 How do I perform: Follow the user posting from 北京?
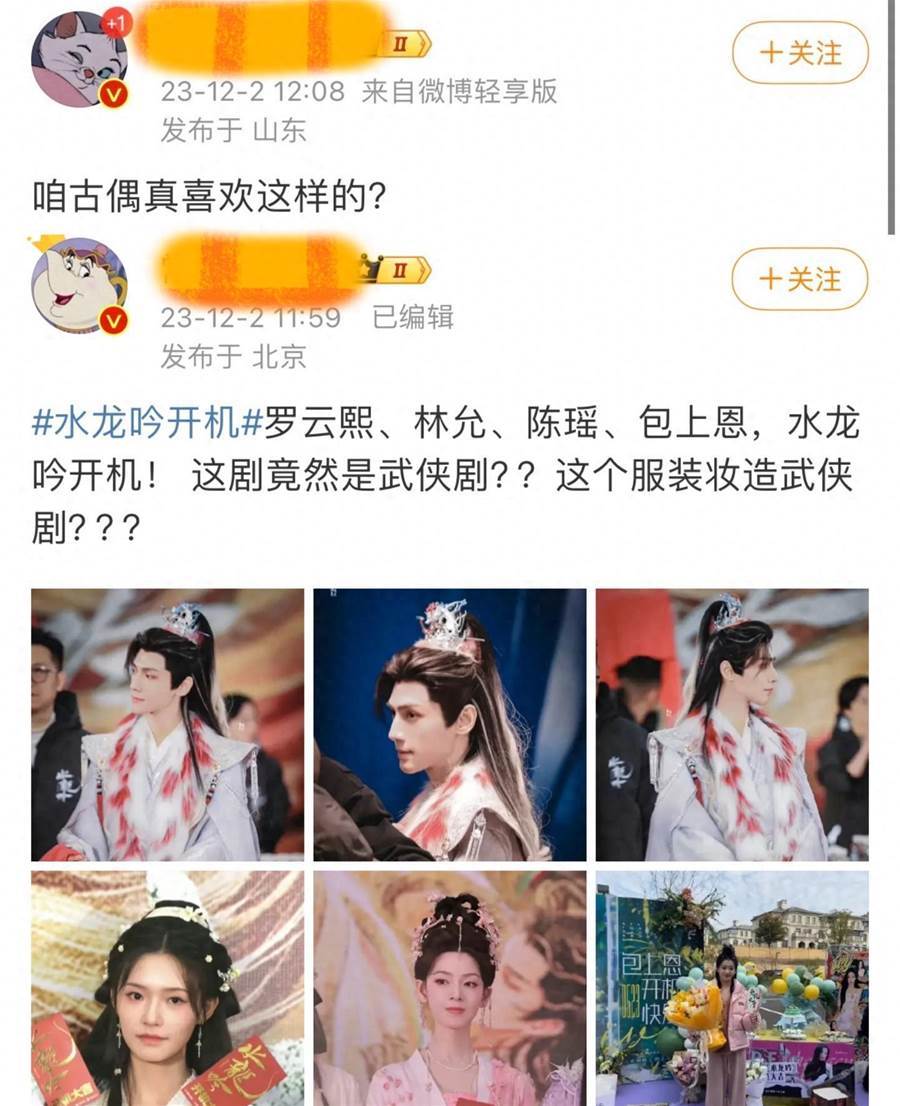point(800,279)
